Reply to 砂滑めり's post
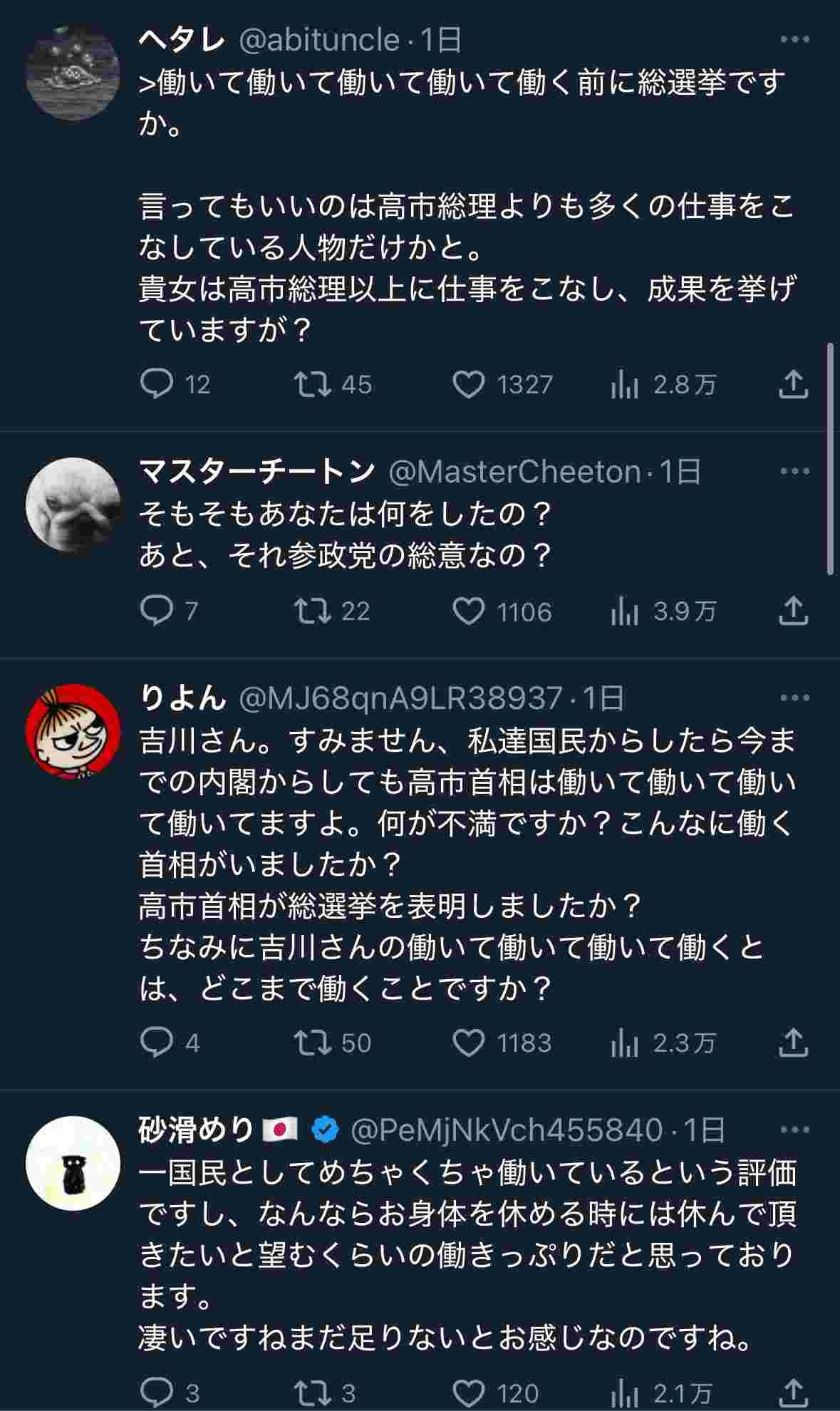 [x=156, y=1392]
